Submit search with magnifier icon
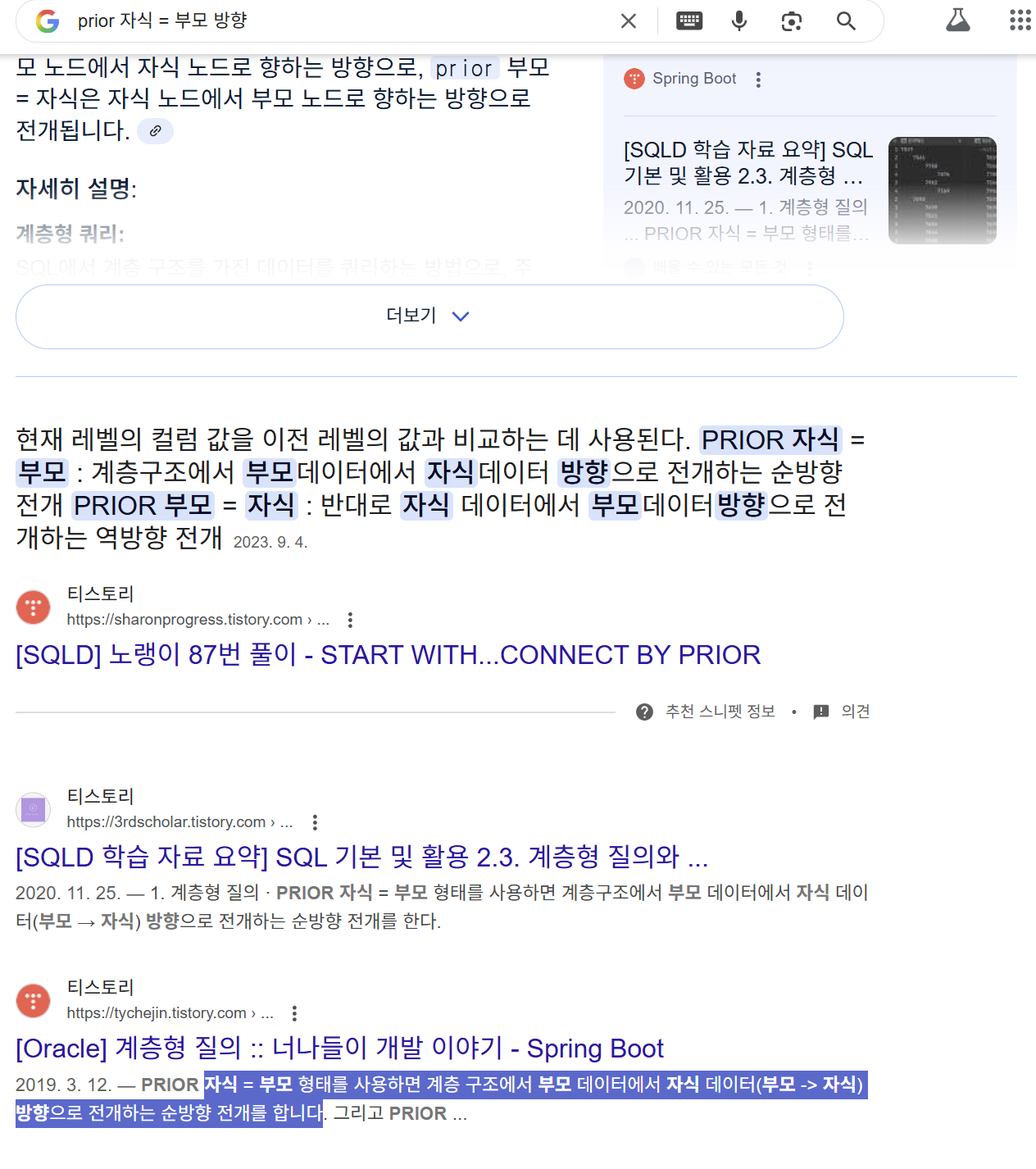1036x1169 pixels. click(x=846, y=21)
